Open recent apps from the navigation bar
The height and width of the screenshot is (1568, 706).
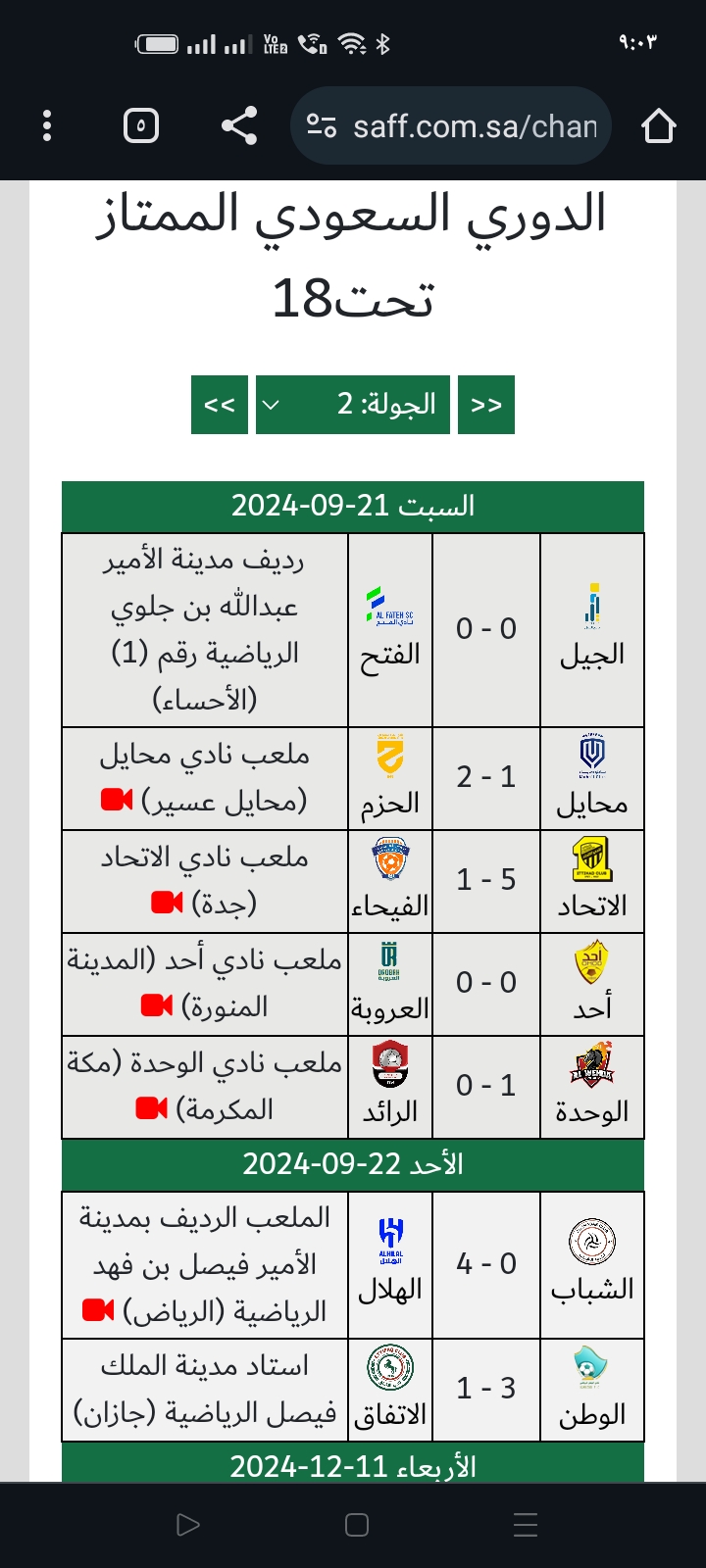(x=526, y=1525)
